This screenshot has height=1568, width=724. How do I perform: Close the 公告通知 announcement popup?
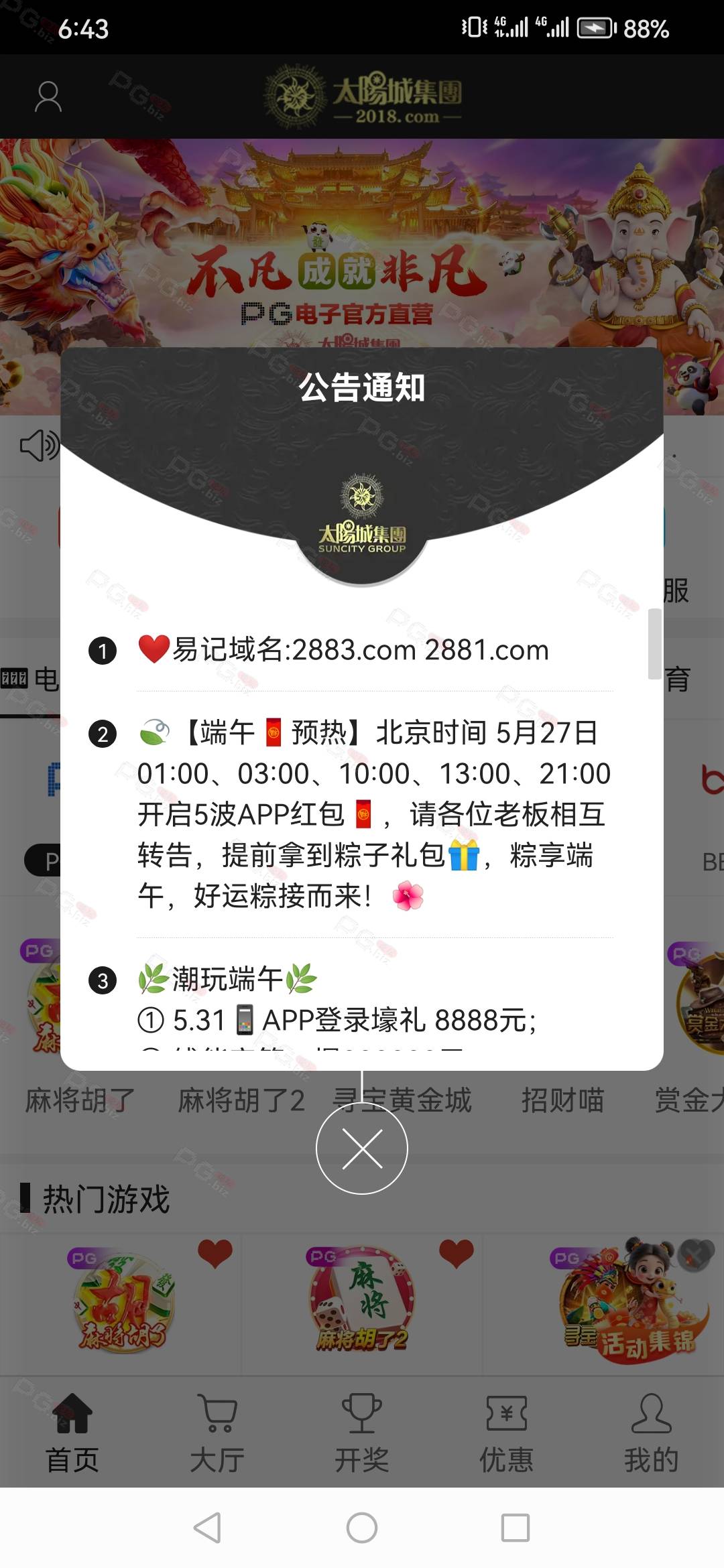[x=362, y=1149]
